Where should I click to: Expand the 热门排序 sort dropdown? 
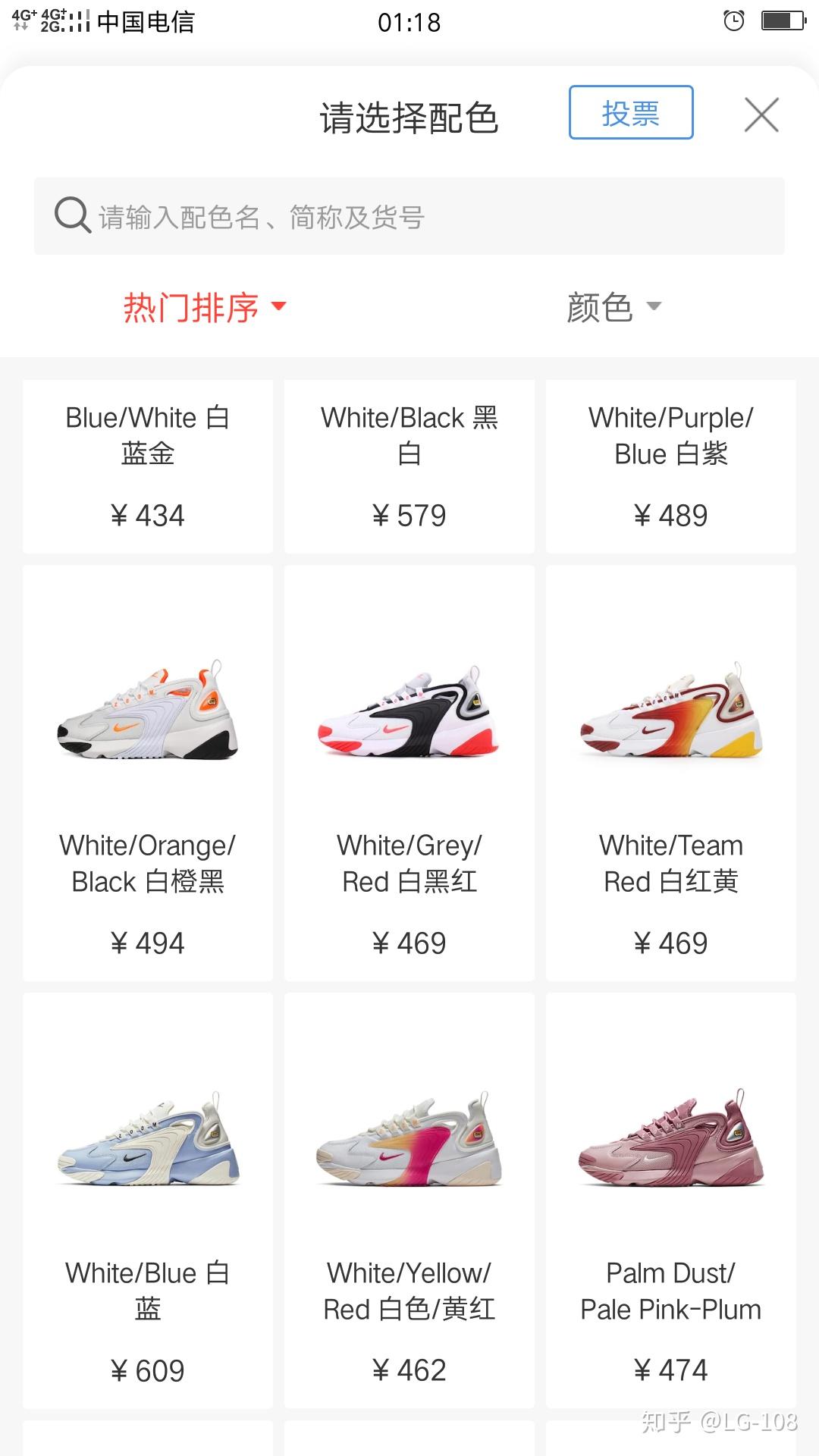pyautogui.click(x=205, y=307)
